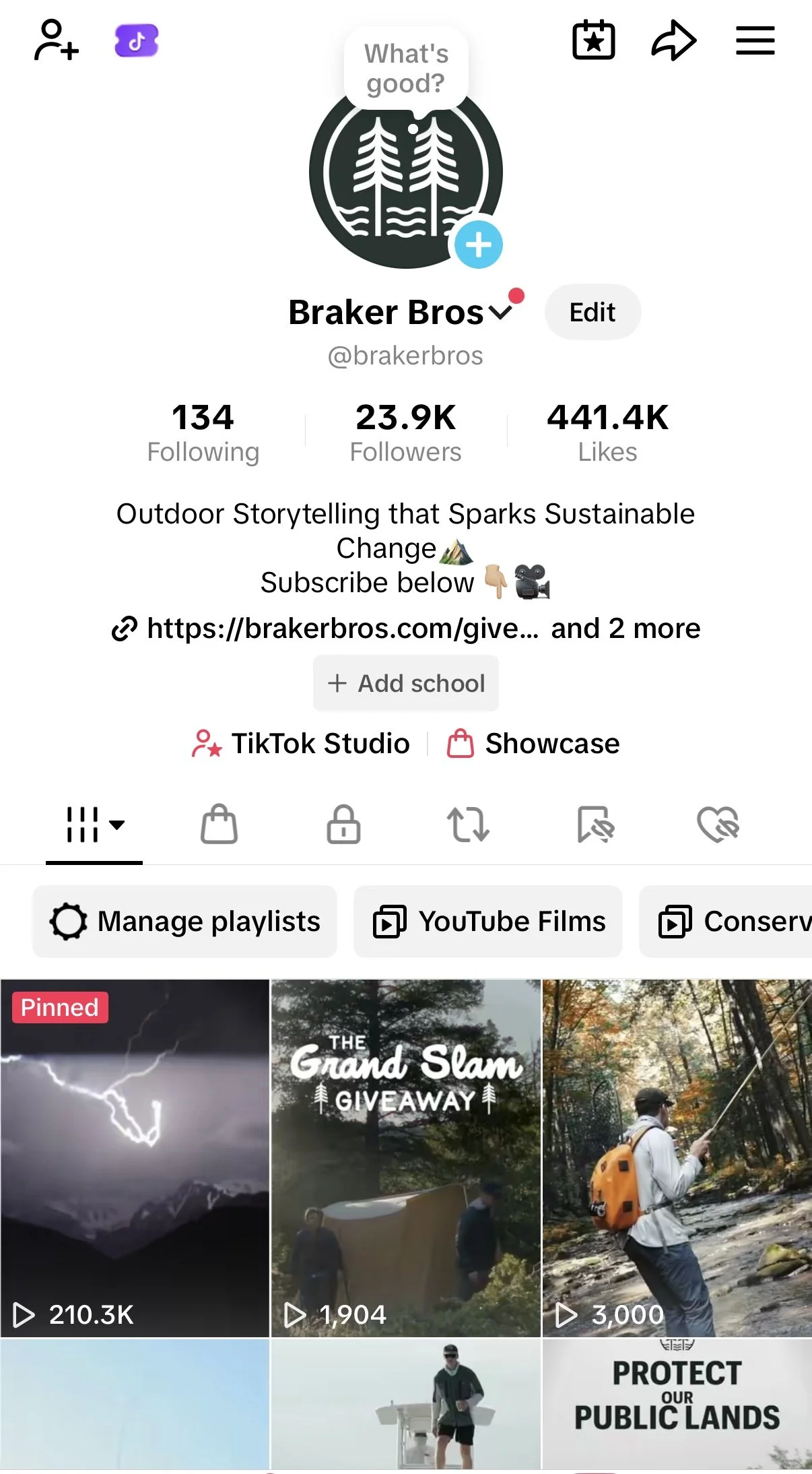Tap Manage playlists
812x1474 pixels.
pos(184,921)
